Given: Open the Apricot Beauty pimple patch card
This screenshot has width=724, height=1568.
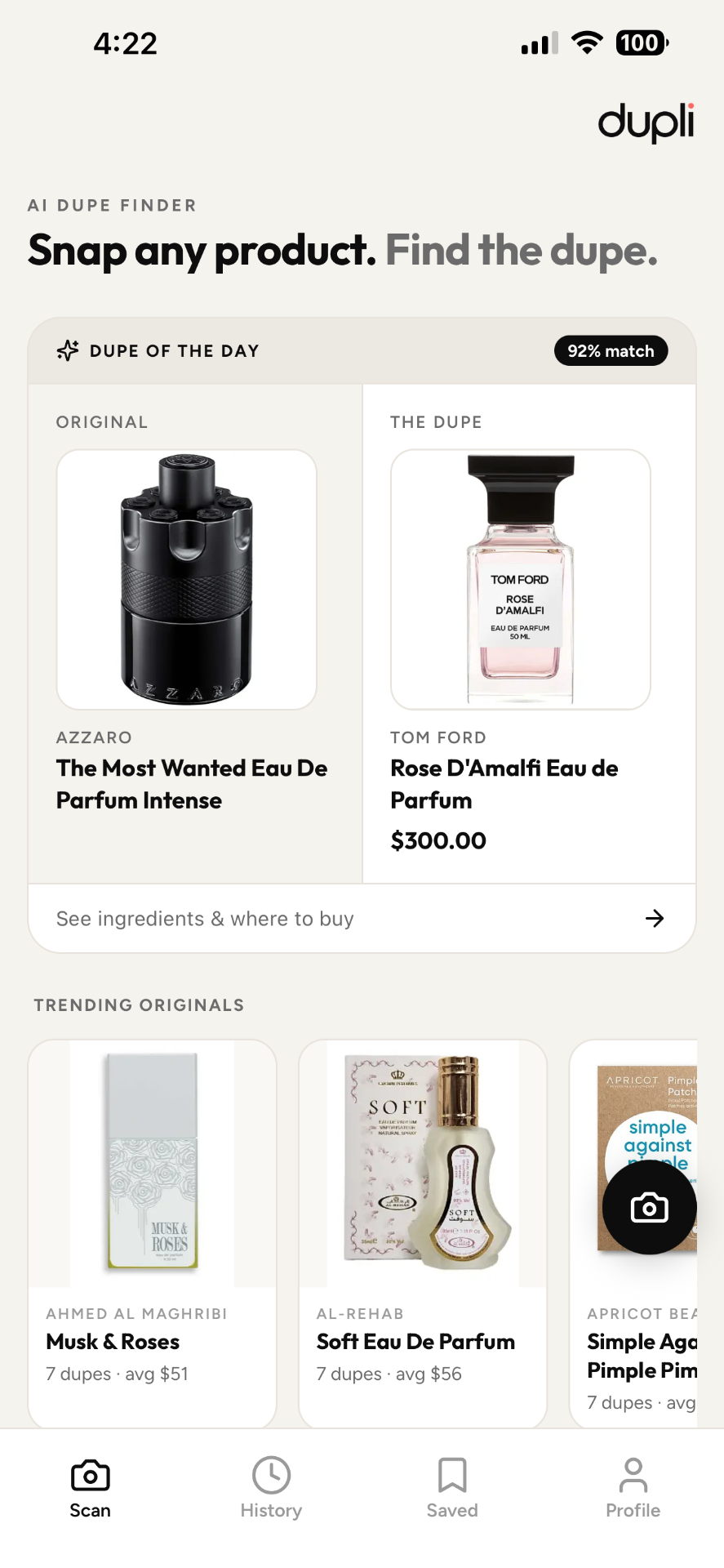Looking at the screenshot, I should (633, 1233).
